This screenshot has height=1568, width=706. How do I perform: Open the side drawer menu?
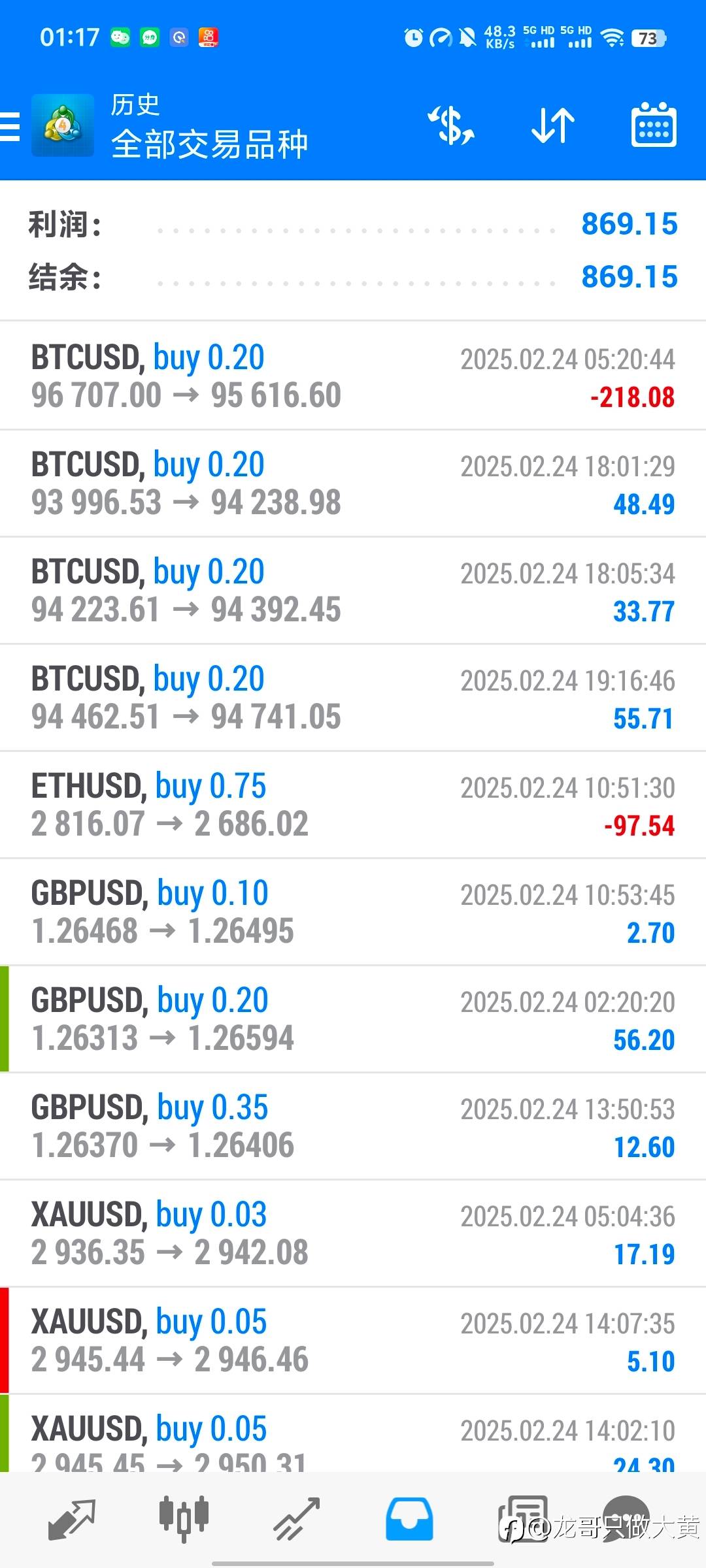pyautogui.click(x=10, y=125)
